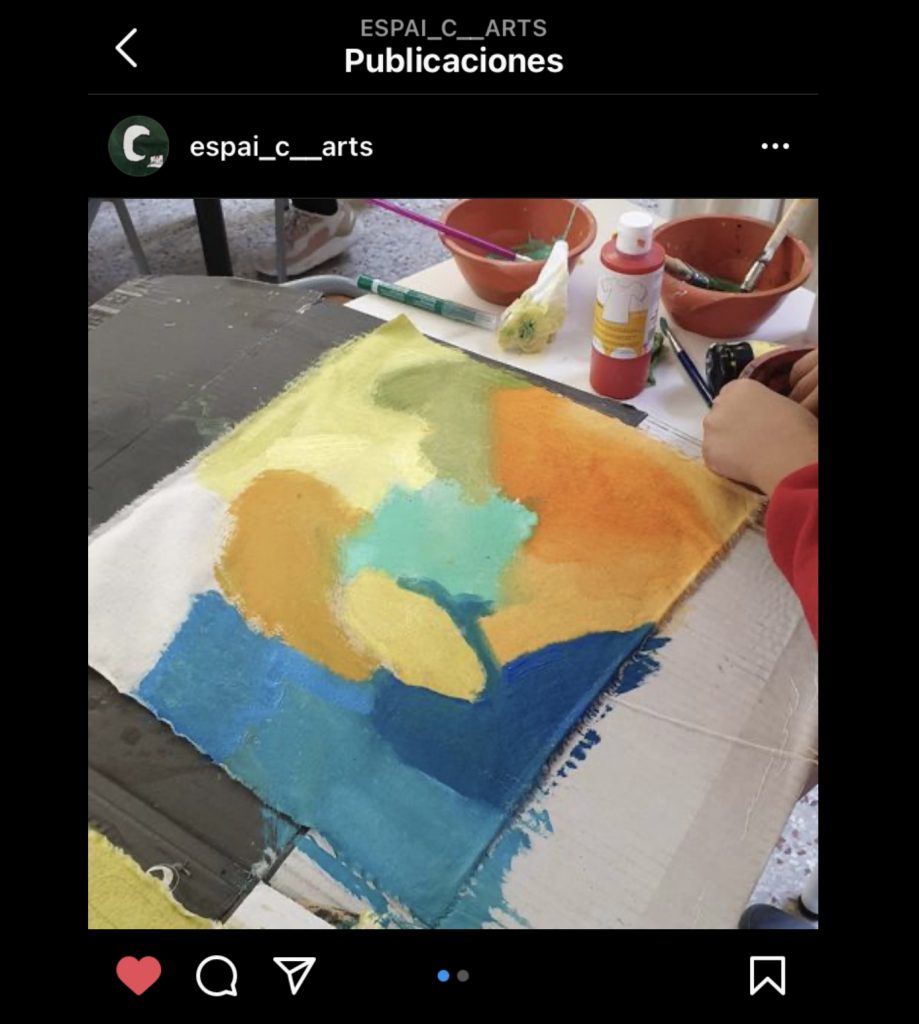Viewport: 919px width, 1024px height.
Task: Go back using the top arrow
Action: (126, 48)
